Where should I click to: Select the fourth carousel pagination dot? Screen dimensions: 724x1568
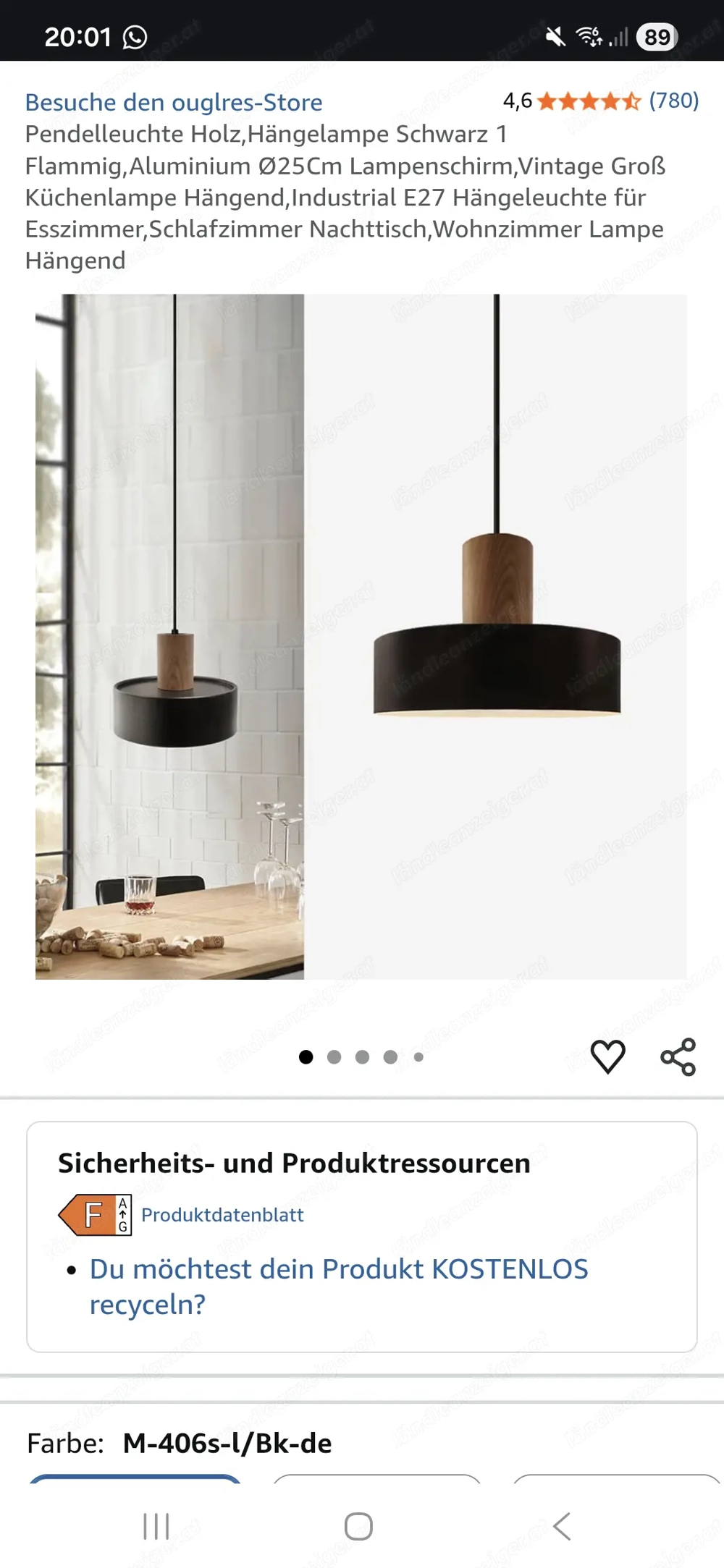(390, 1056)
